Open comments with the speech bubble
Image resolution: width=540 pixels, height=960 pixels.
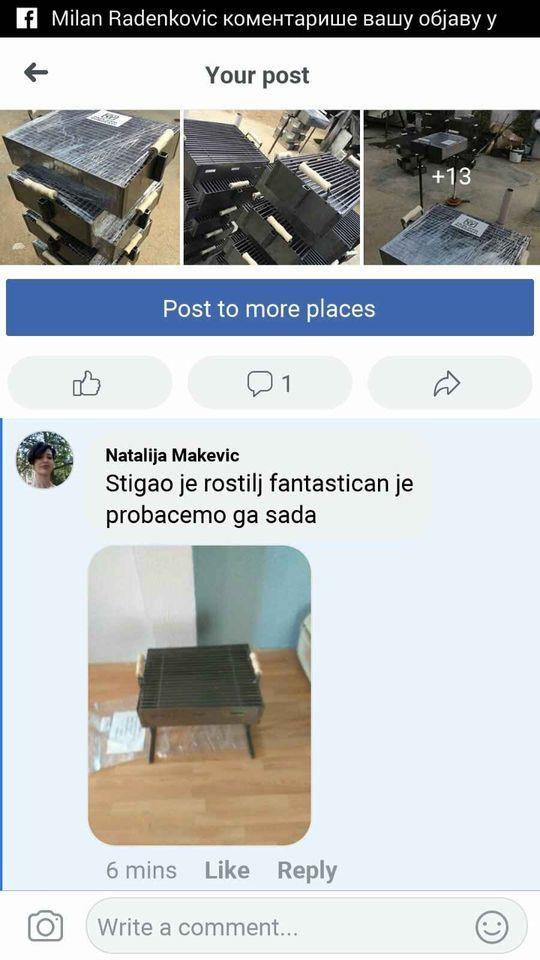click(269, 383)
